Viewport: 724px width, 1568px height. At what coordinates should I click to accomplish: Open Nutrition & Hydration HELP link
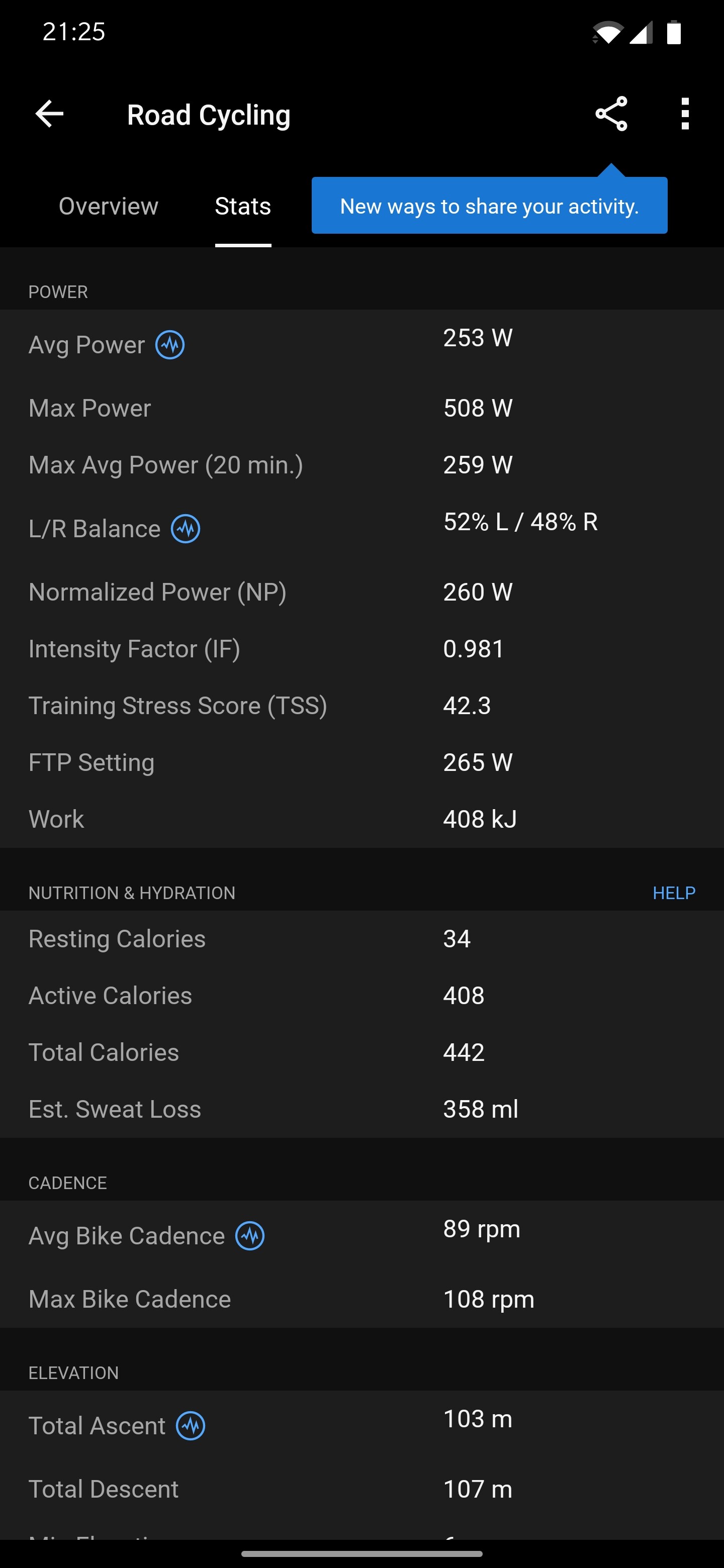coord(674,893)
